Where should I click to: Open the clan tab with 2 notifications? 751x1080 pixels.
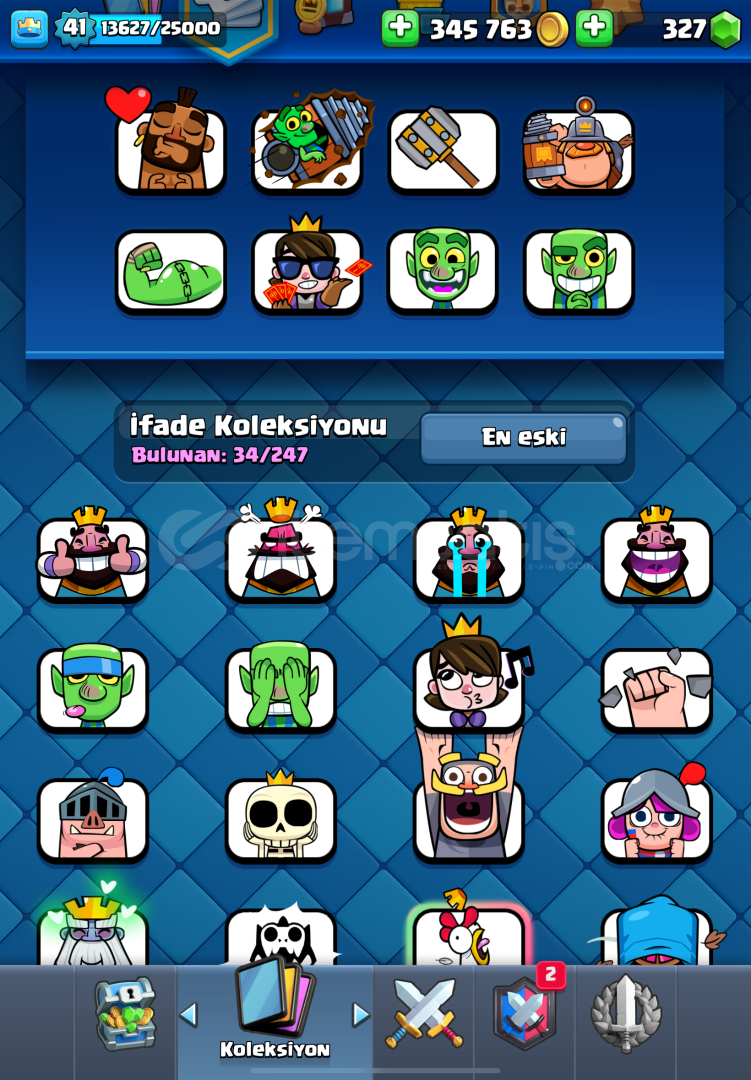click(x=525, y=1013)
